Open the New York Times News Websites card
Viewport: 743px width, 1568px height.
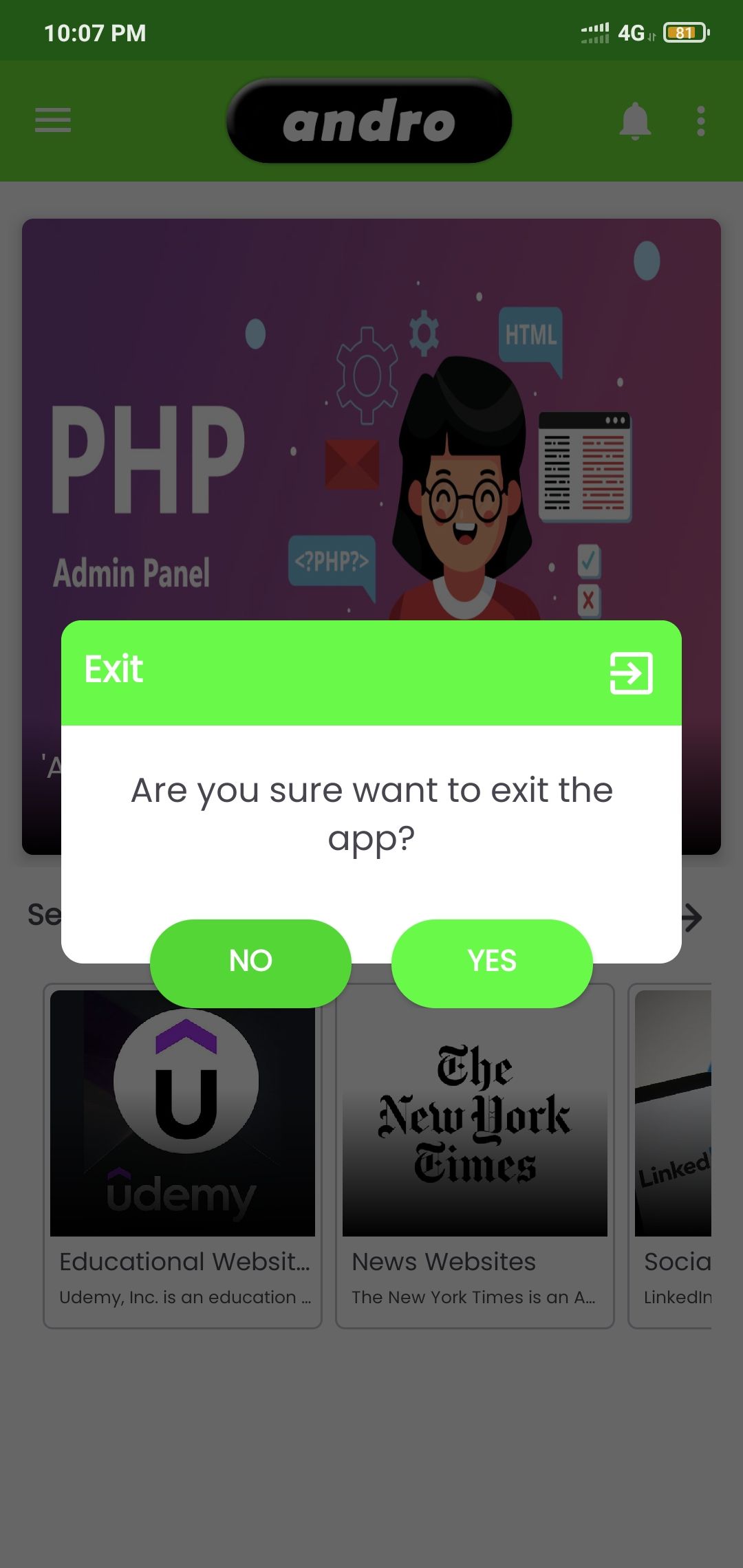(475, 1155)
